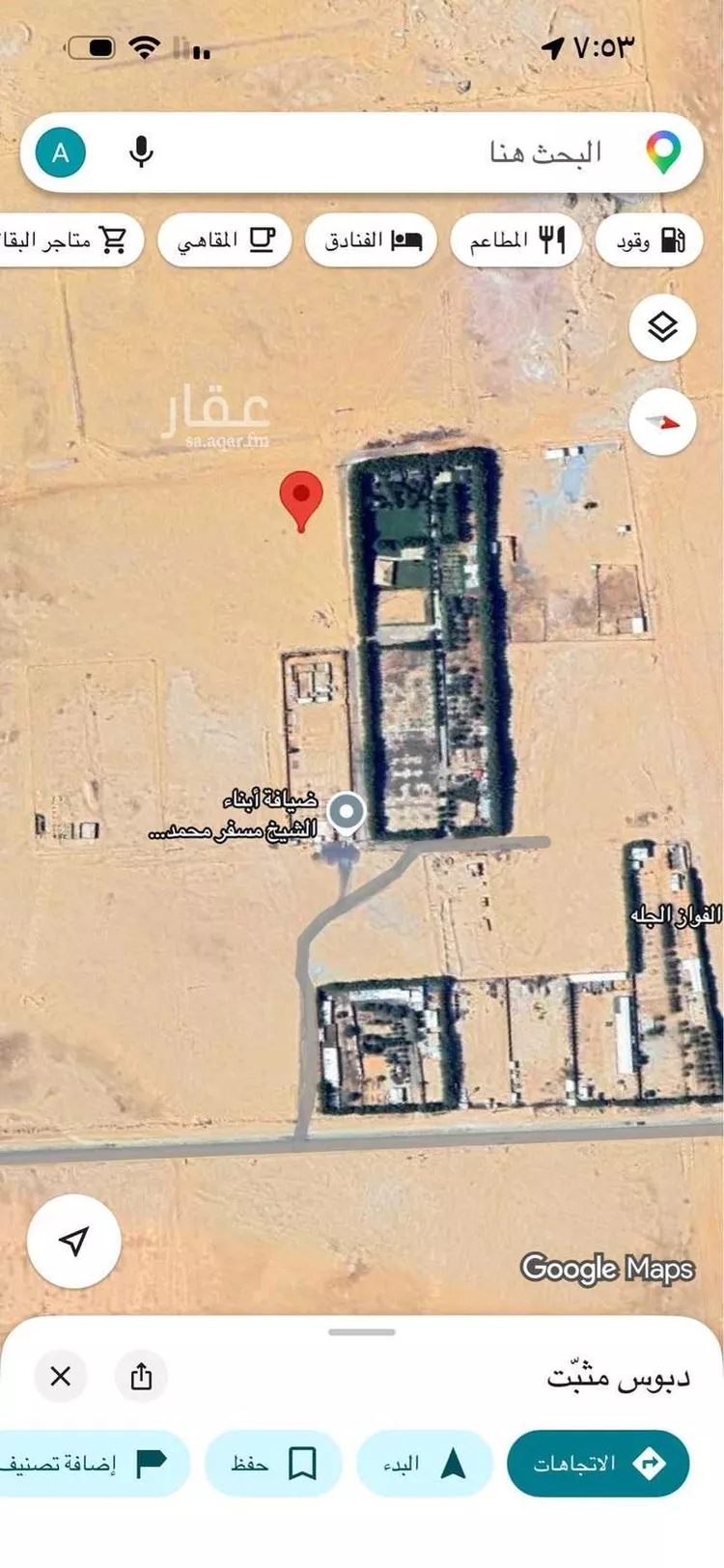Screen dimensions: 724x1568
Task: Open the account avatar A
Action: click(x=60, y=153)
